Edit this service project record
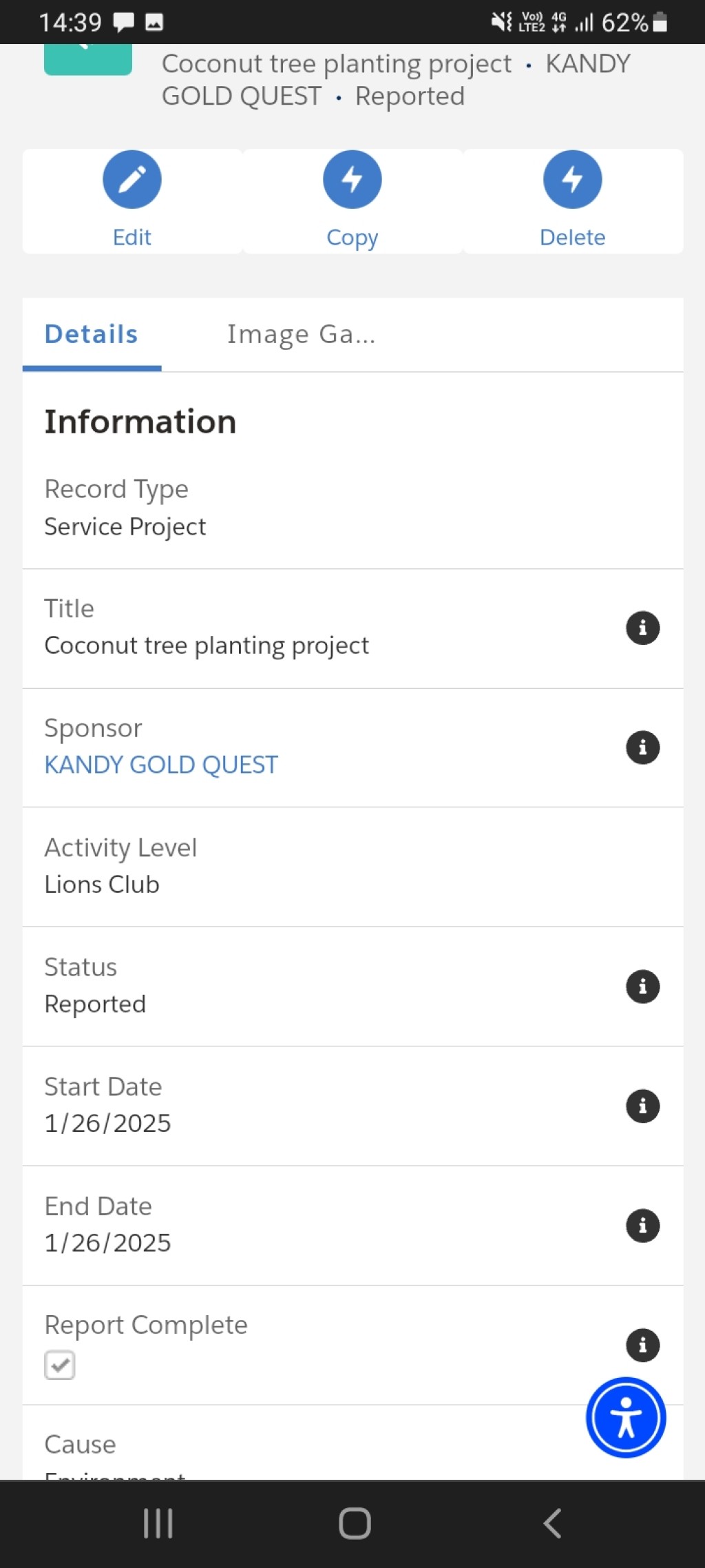705x1568 pixels. click(132, 200)
